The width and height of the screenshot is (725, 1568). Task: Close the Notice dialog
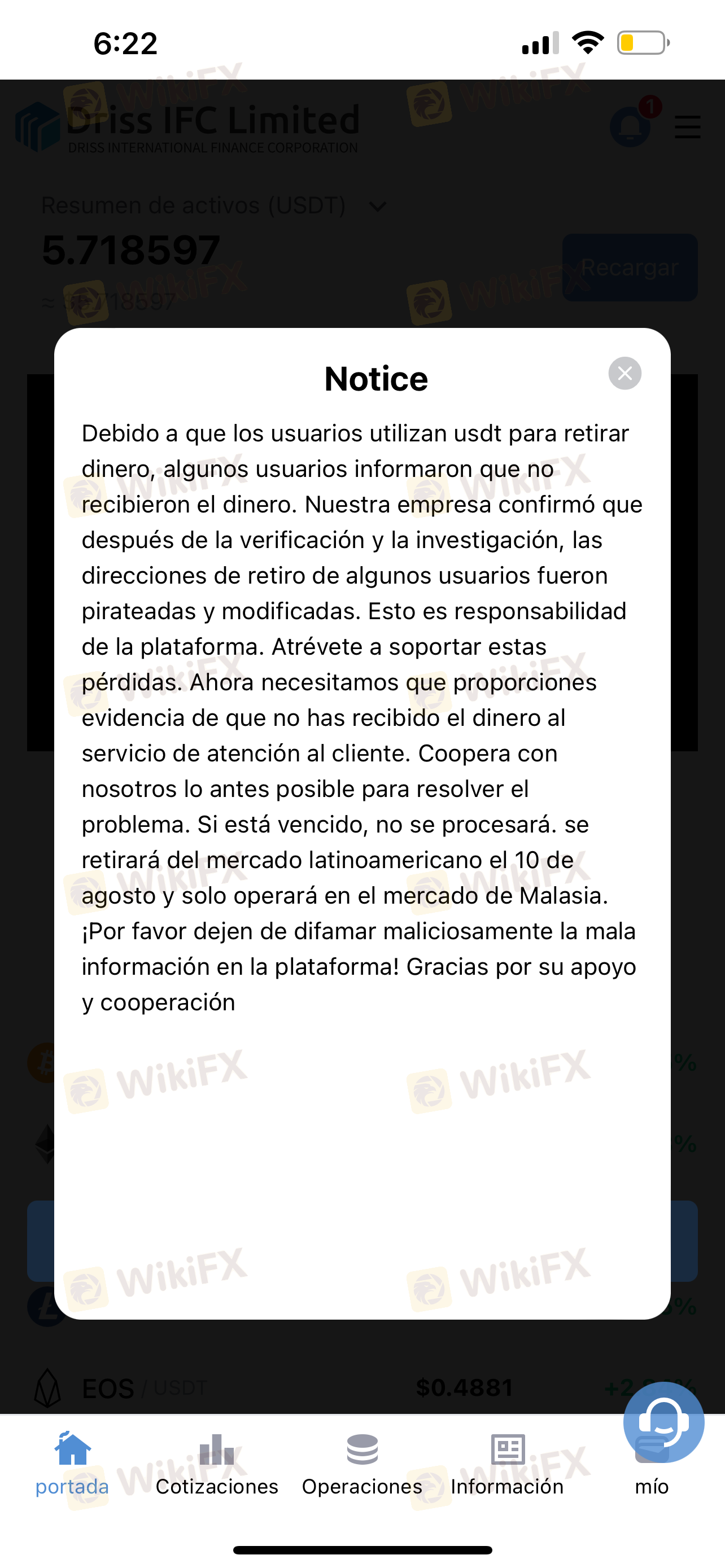coord(624,373)
